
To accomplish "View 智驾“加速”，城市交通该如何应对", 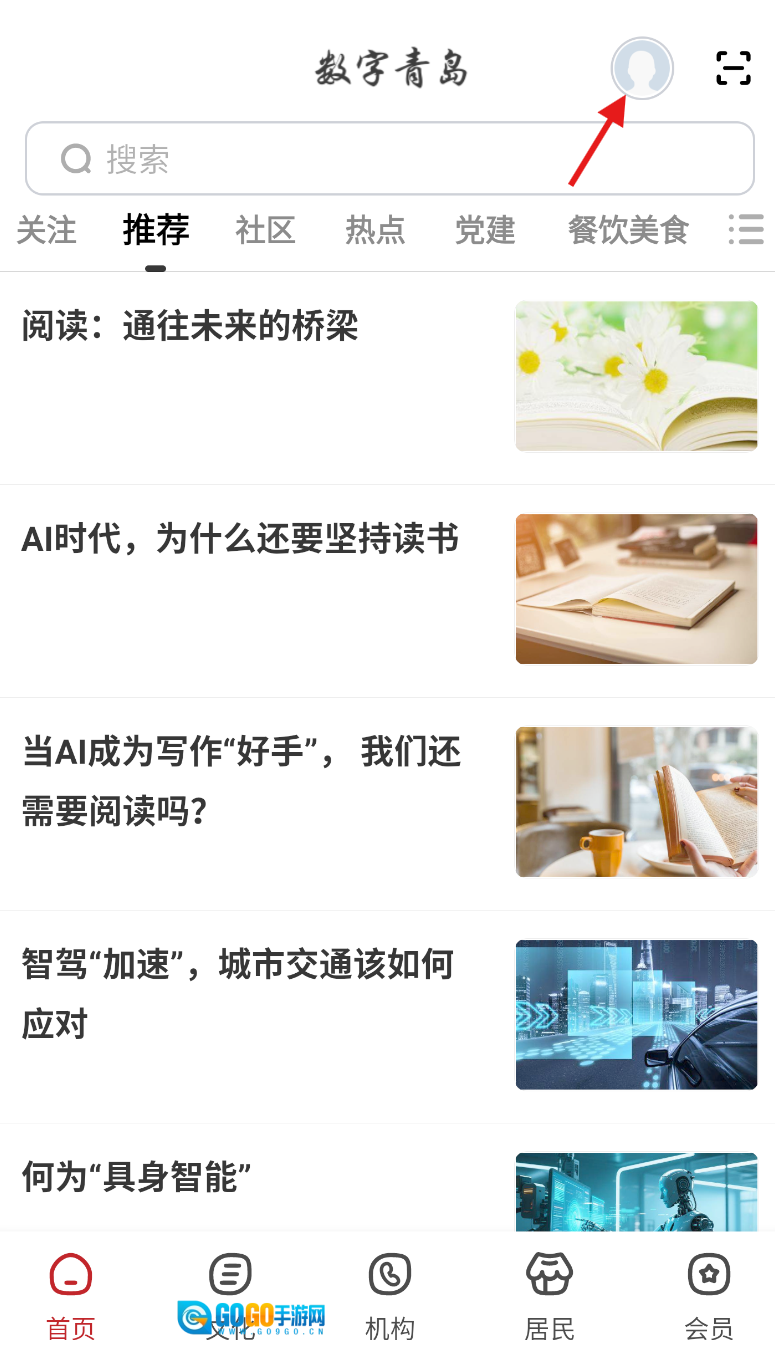I will 238,994.
